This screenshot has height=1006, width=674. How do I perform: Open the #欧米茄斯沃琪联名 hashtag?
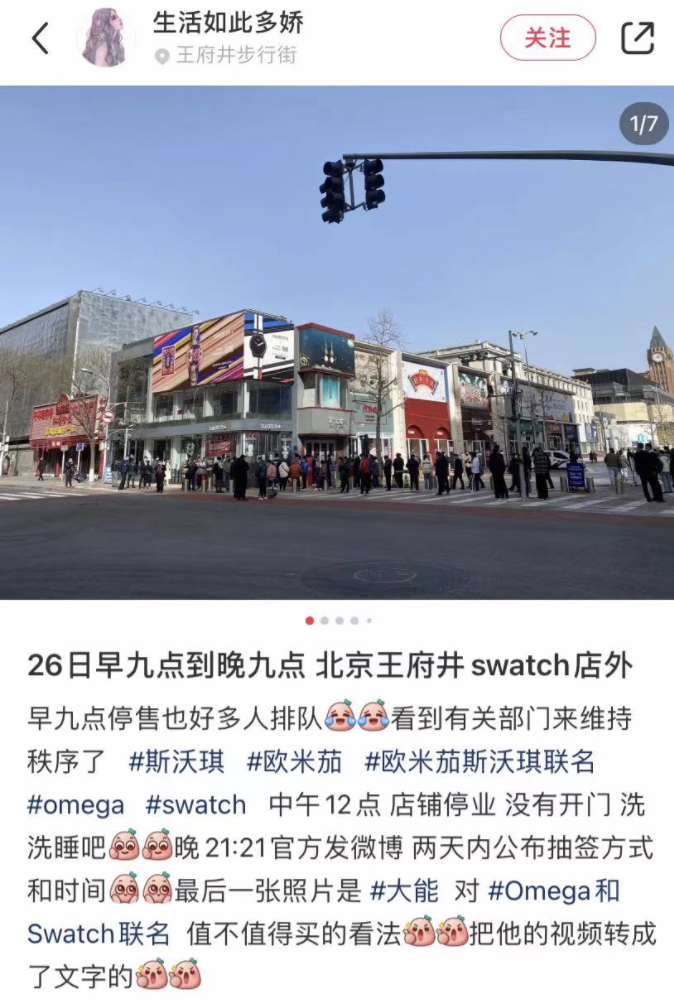(x=479, y=762)
